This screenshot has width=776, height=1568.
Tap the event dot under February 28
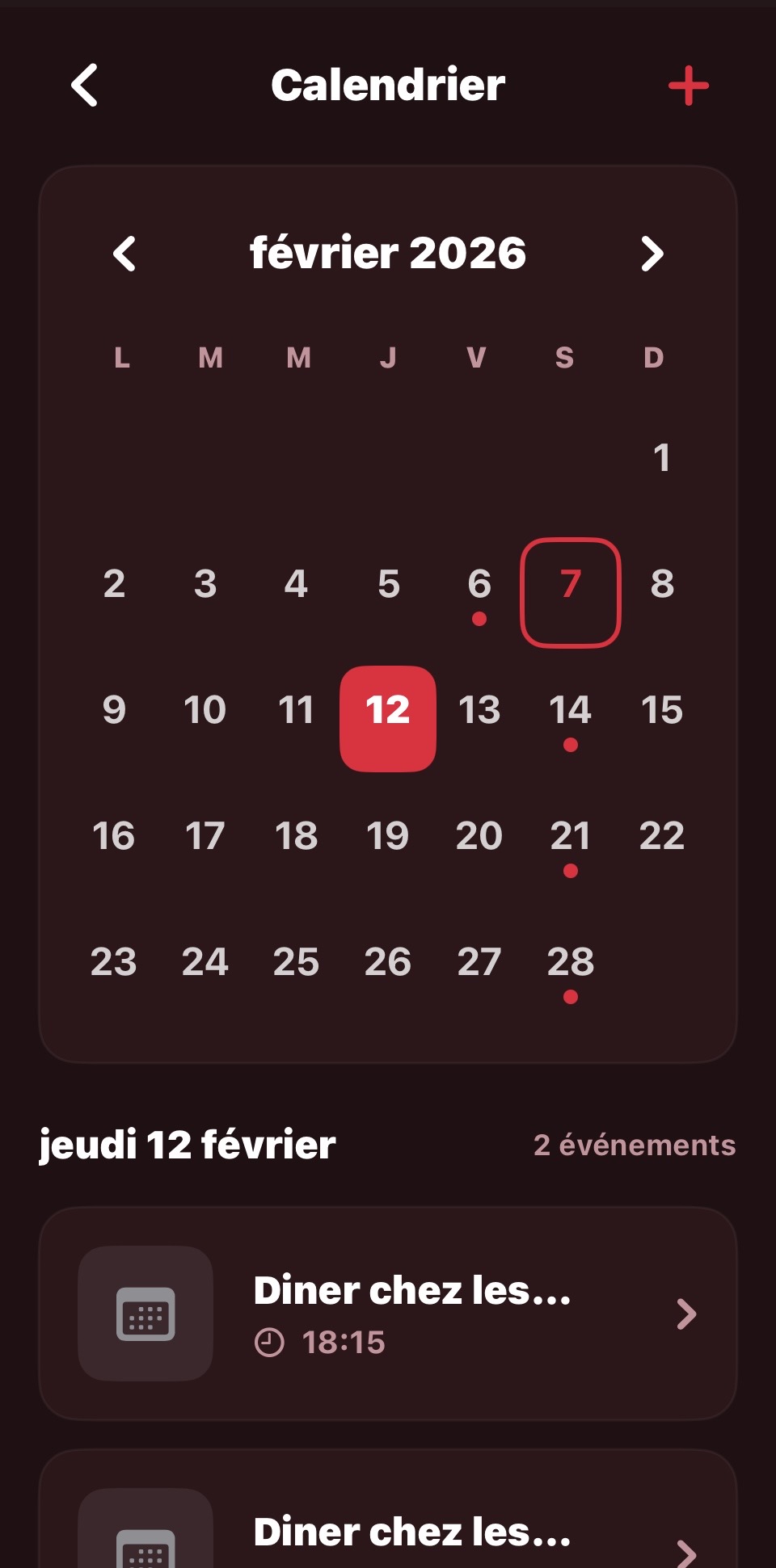point(571,997)
